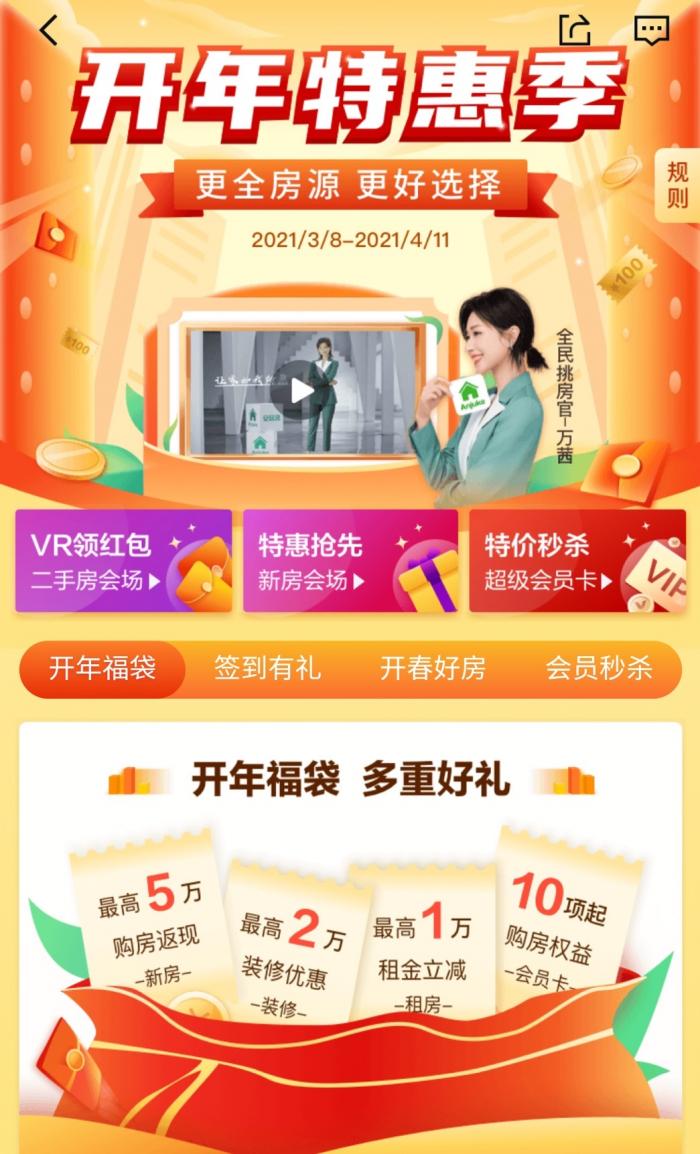The width and height of the screenshot is (700, 1154).
Task: Open VR领红包 二手房会场 banner
Action: click(x=123, y=561)
